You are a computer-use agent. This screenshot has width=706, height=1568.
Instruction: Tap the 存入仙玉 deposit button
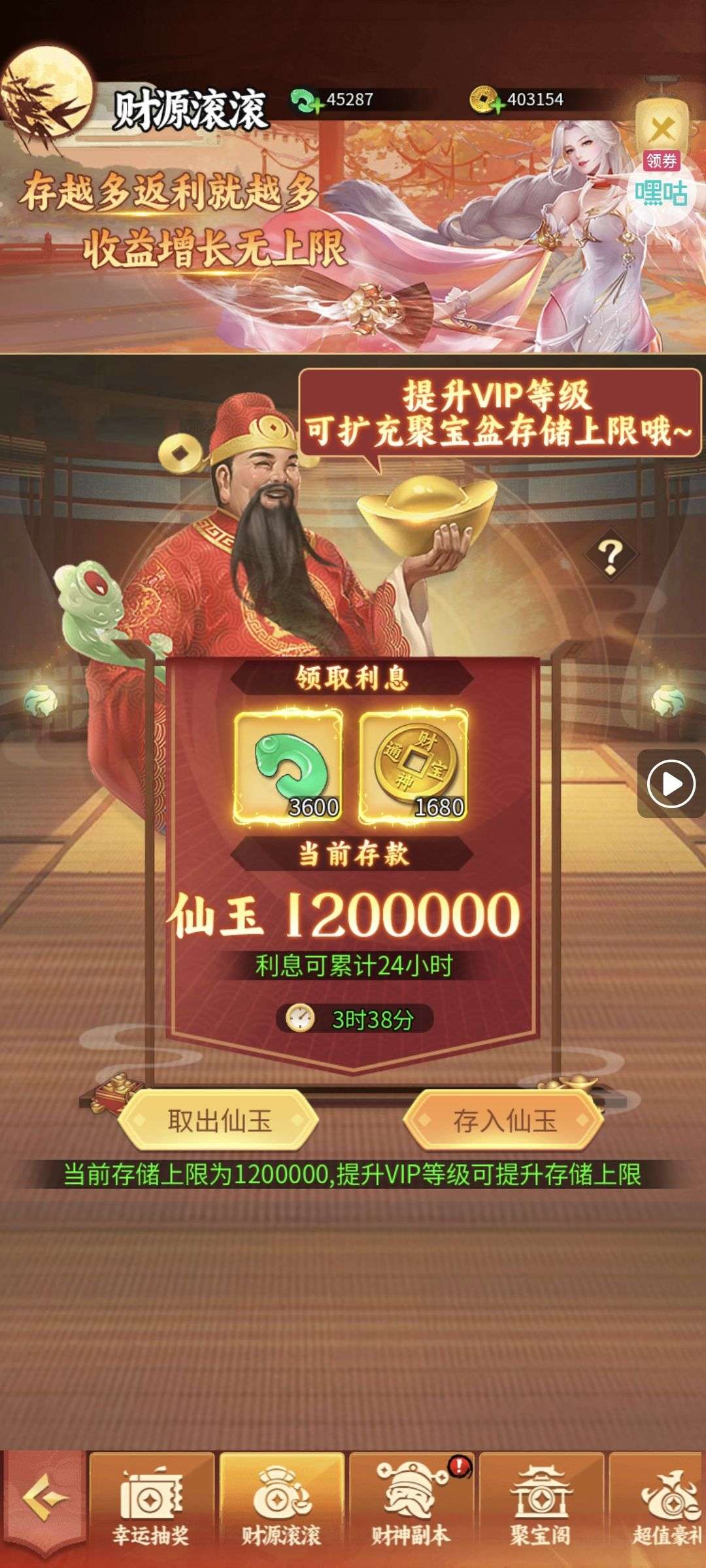504,1120
